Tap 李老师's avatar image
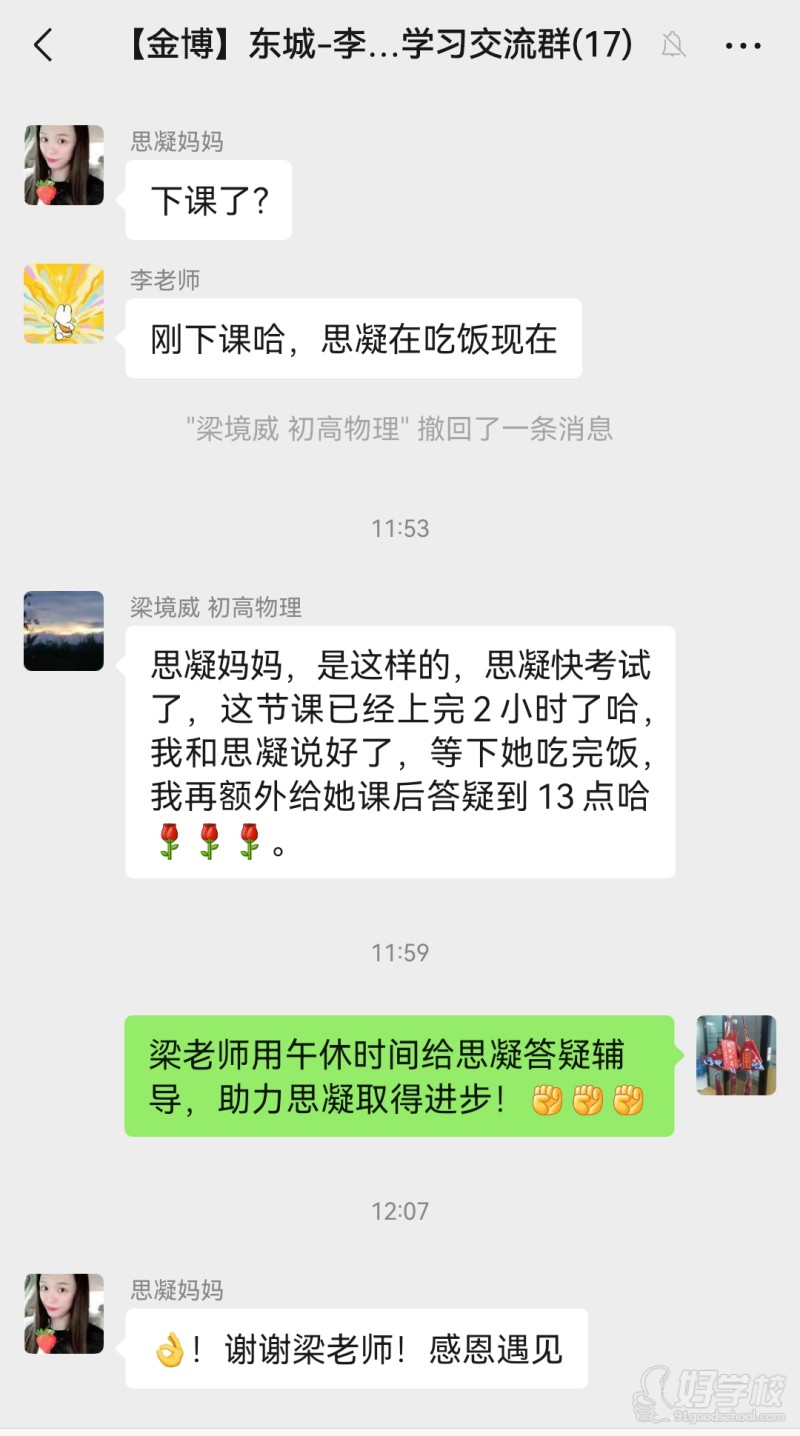This screenshot has width=800, height=1436. click(x=62, y=303)
